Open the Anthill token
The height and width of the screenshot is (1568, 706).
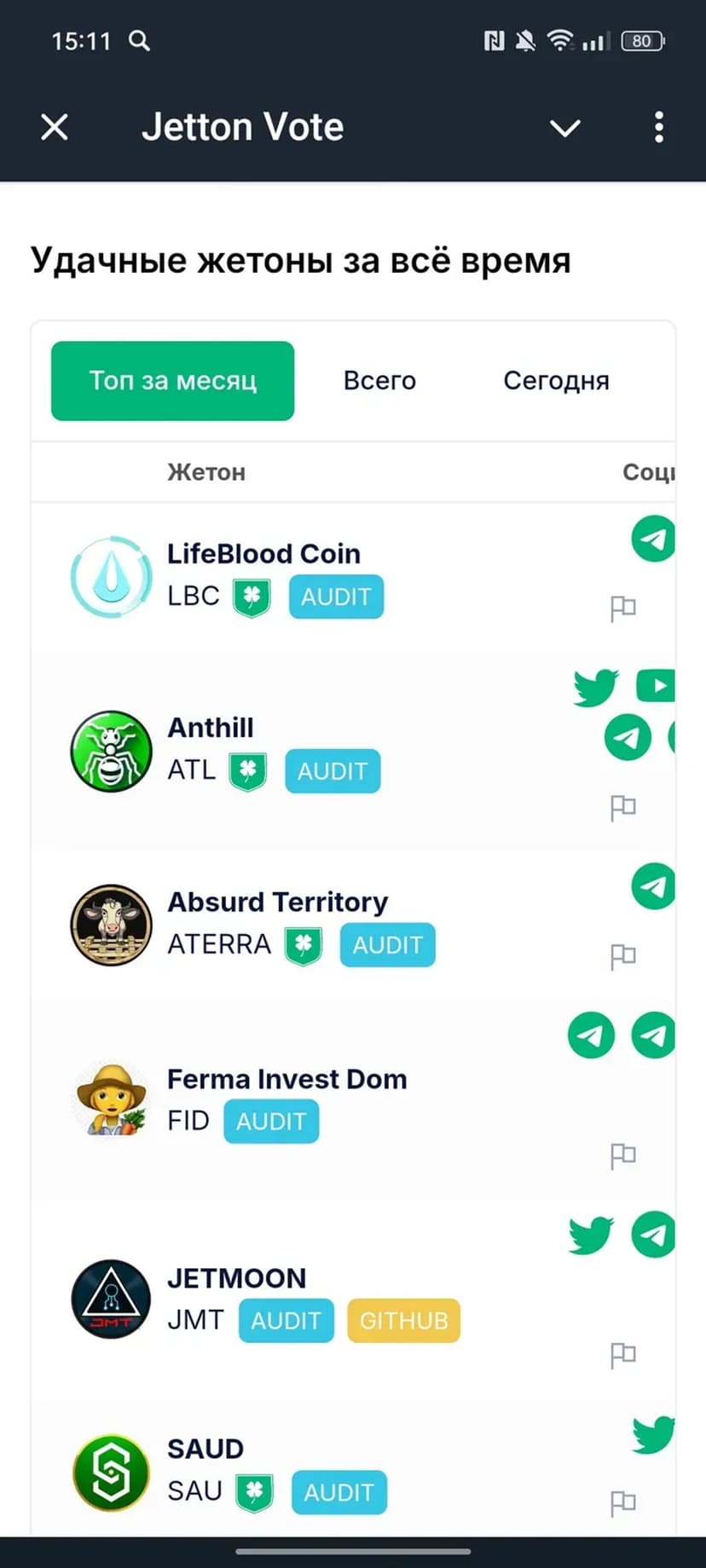coord(211,728)
